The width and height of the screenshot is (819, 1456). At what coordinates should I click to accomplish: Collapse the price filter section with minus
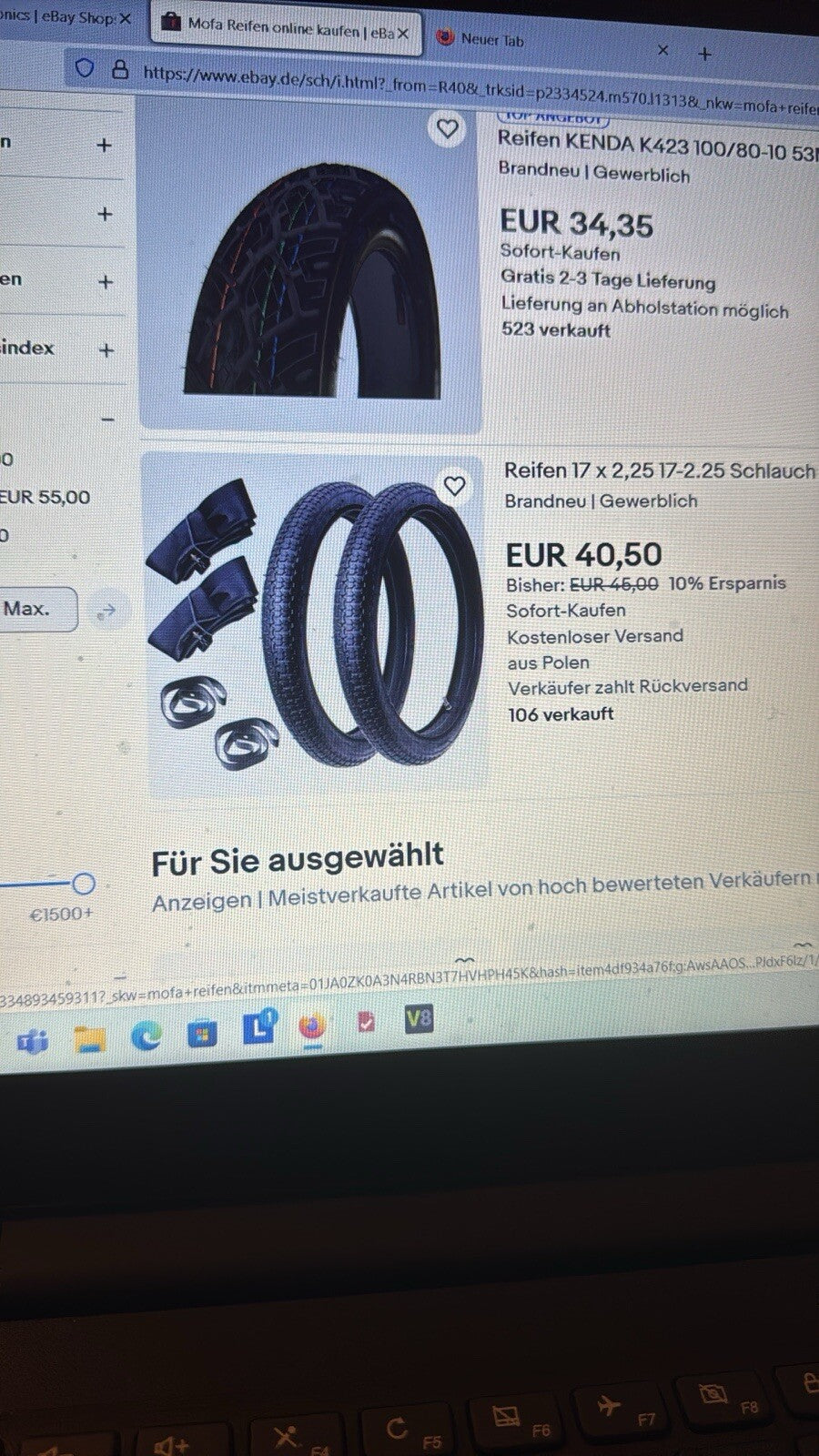pos(107,420)
